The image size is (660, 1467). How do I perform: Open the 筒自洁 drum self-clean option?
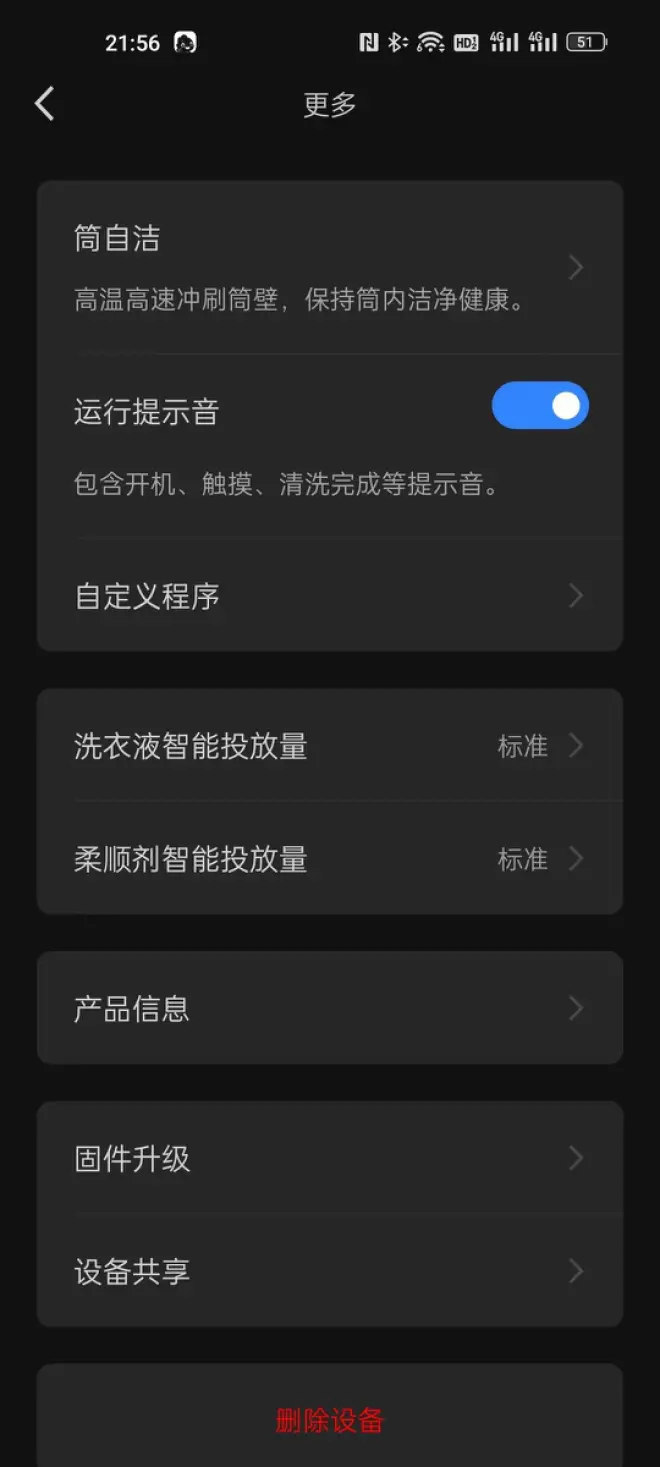point(330,267)
